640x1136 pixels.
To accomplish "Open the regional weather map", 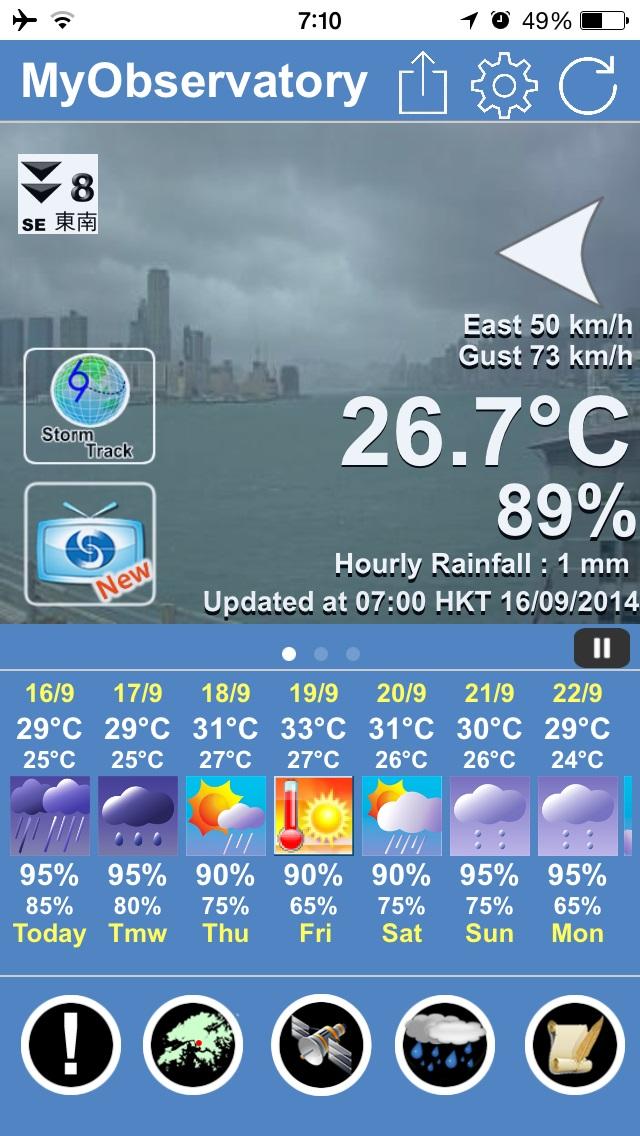I will (194, 1045).
